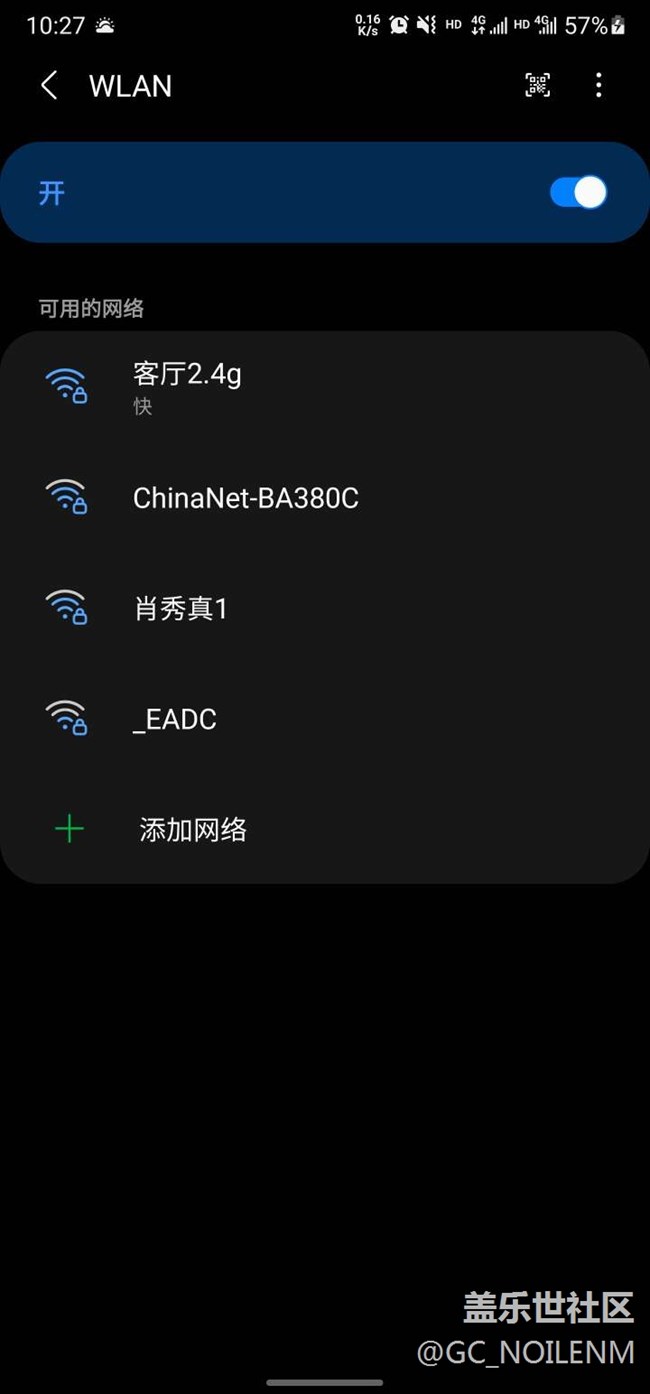Choose the _EADC network

(x=175, y=719)
